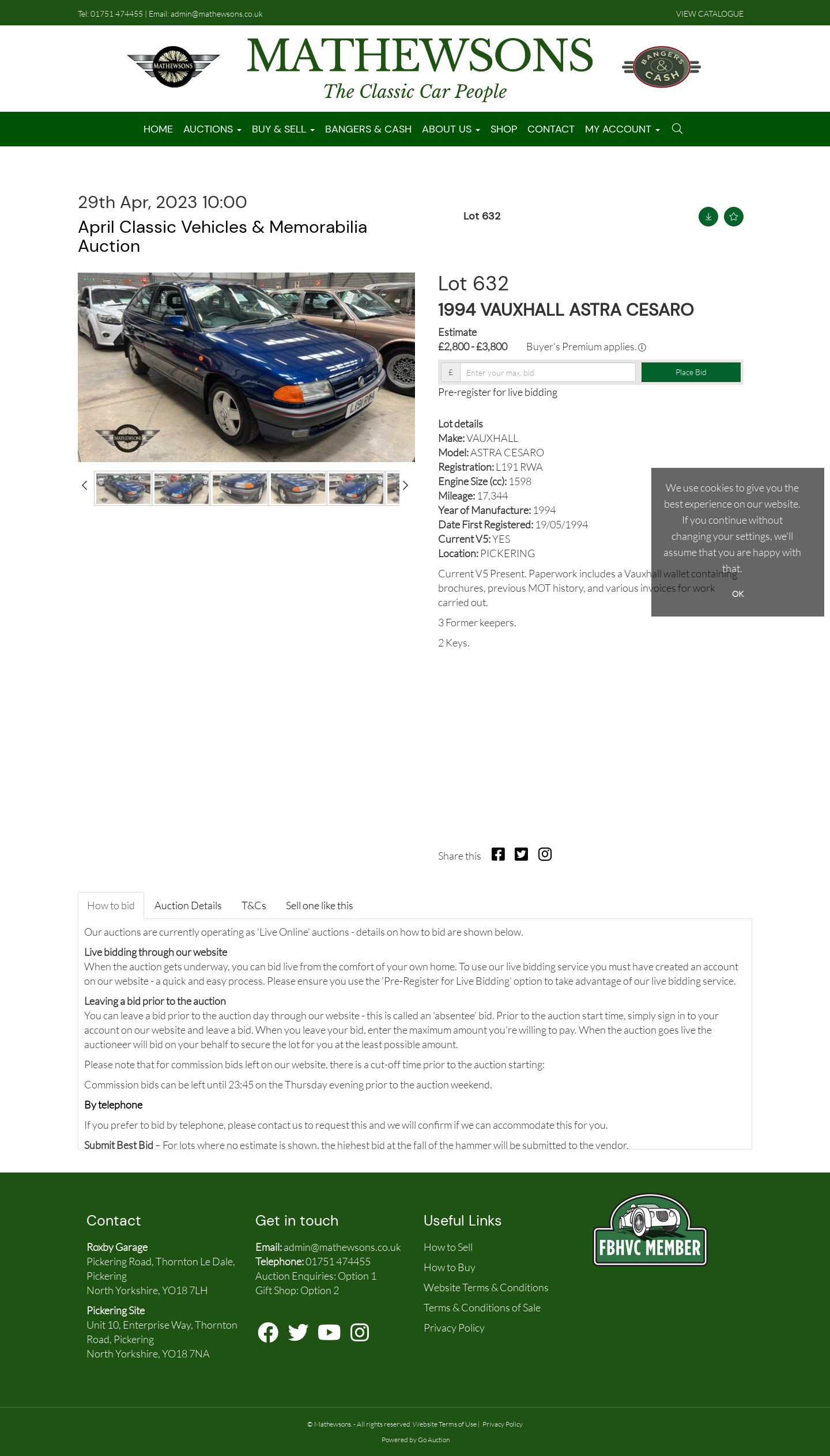Image resolution: width=830 pixels, height=1456 pixels.
Task: Open the How to Sell footer link
Action: (x=448, y=1247)
